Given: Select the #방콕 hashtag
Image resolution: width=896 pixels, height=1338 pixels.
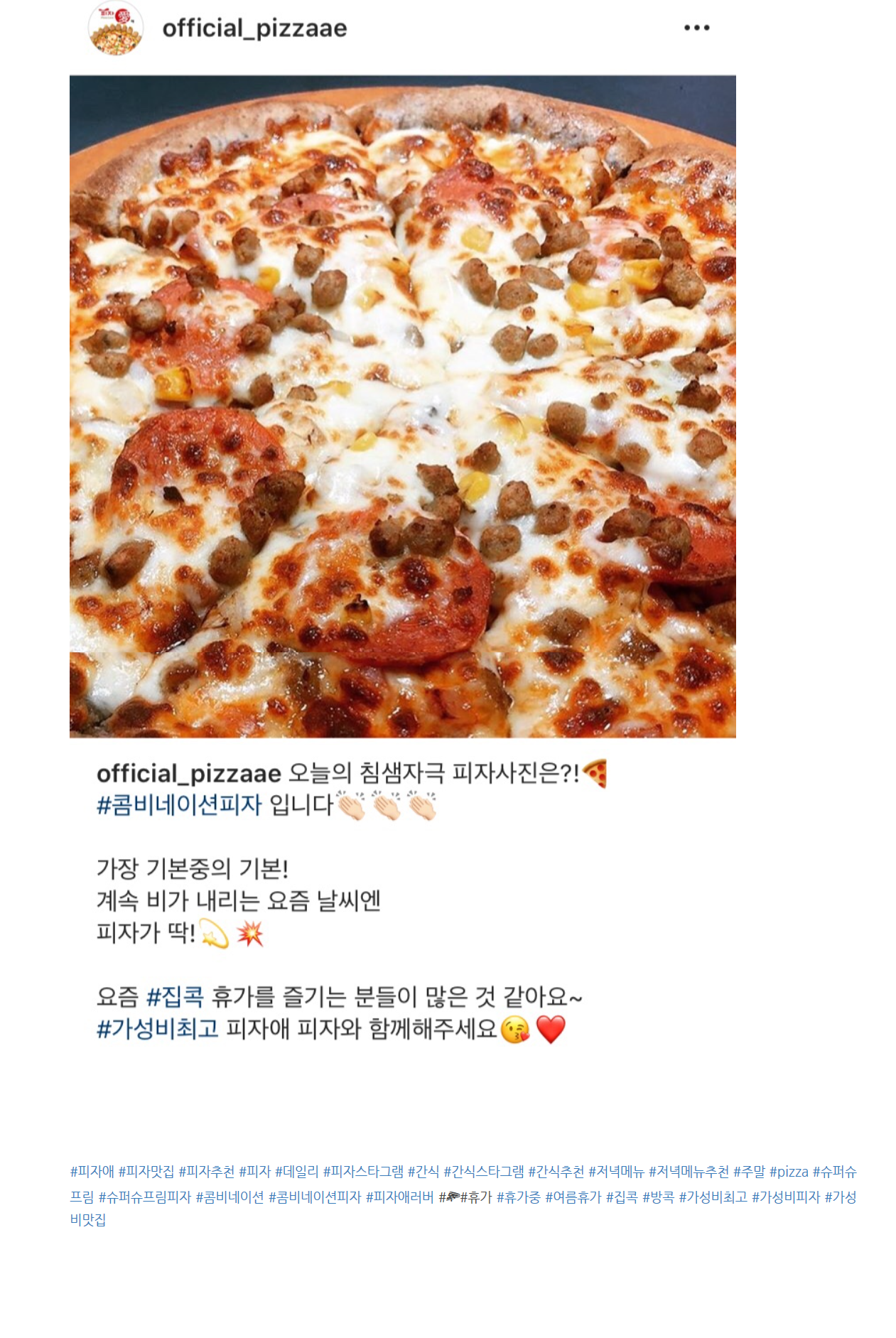Looking at the screenshot, I should point(658,1197).
